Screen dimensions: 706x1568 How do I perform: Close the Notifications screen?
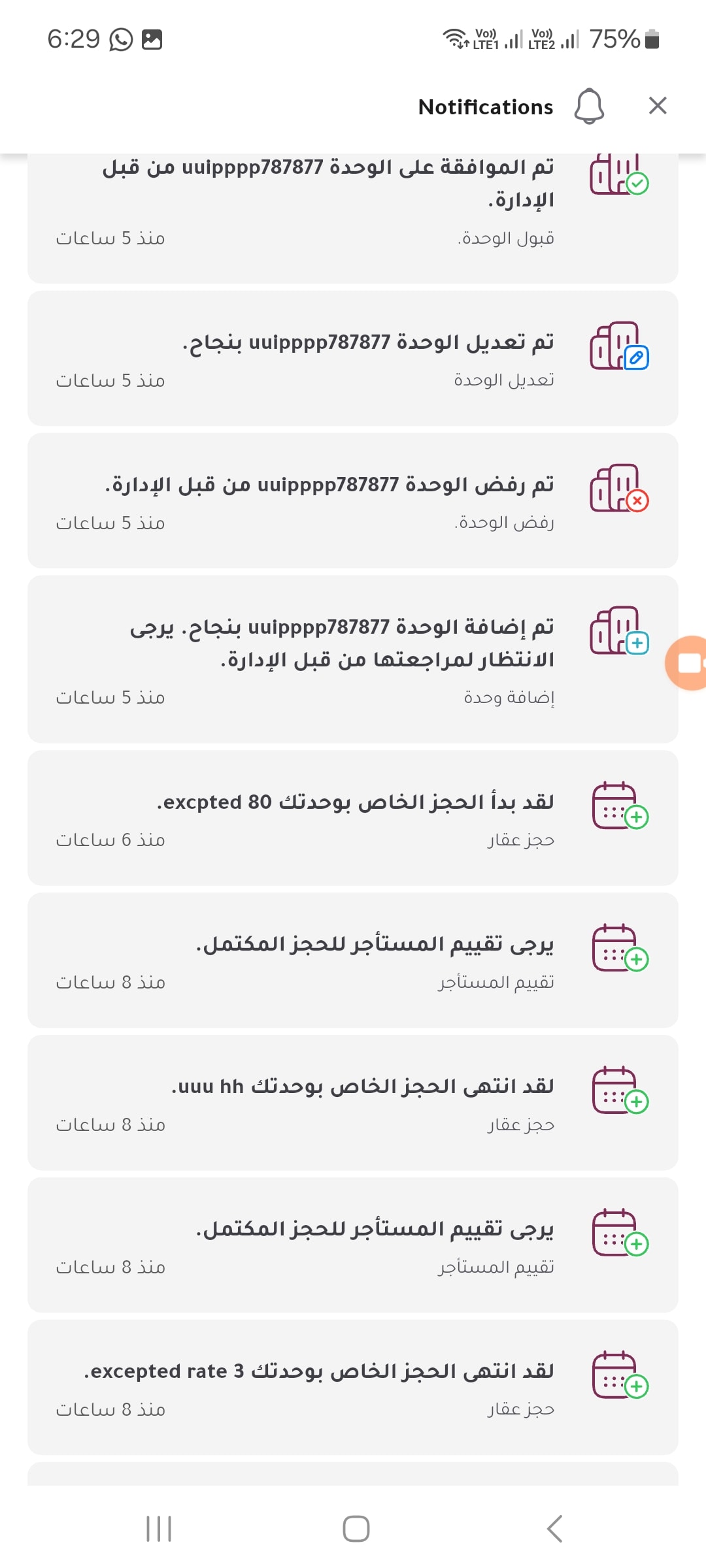tap(658, 105)
